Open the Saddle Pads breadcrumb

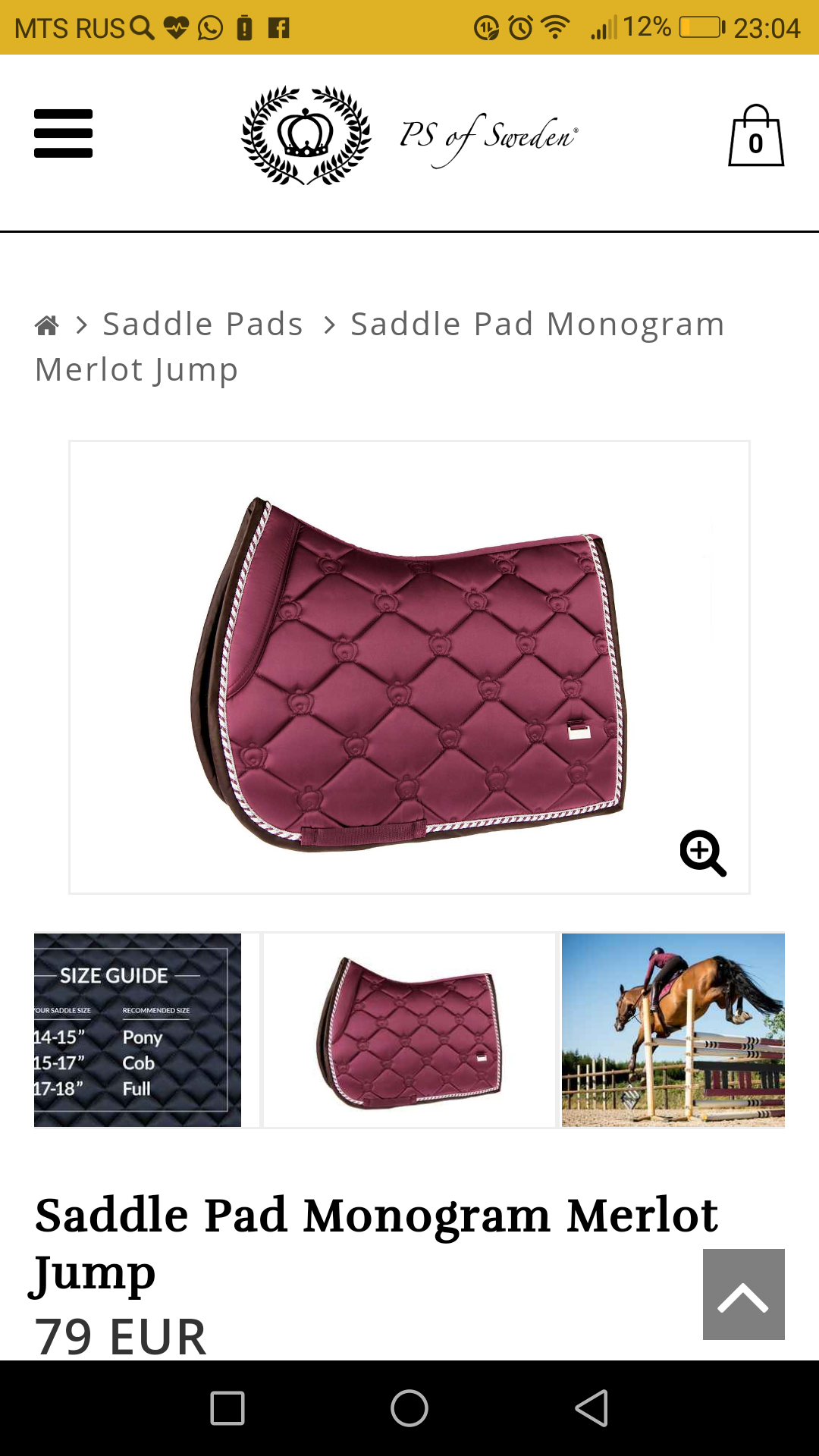click(202, 325)
